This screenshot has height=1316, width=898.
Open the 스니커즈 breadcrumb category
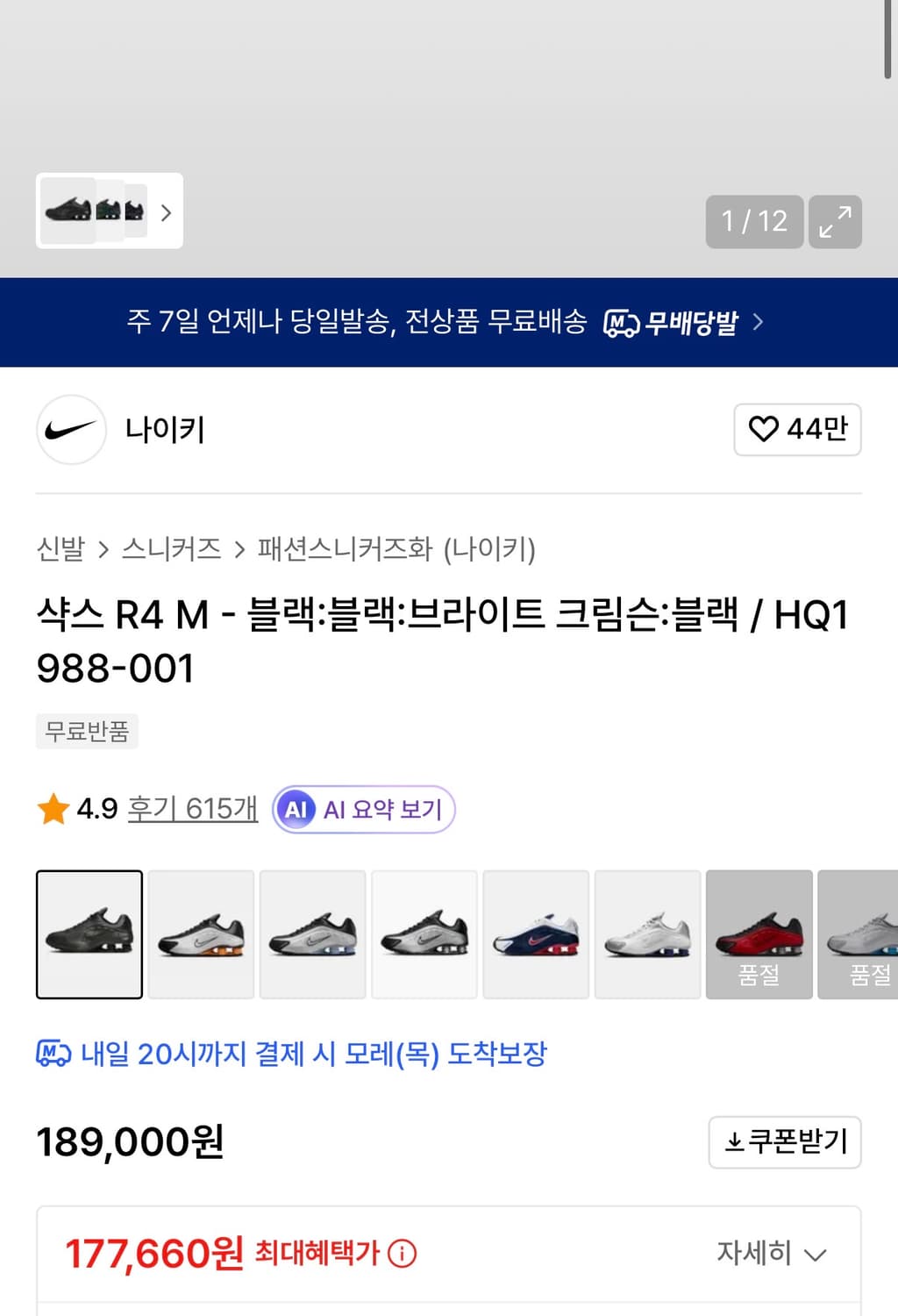pyautogui.click(x=170, y=548)
